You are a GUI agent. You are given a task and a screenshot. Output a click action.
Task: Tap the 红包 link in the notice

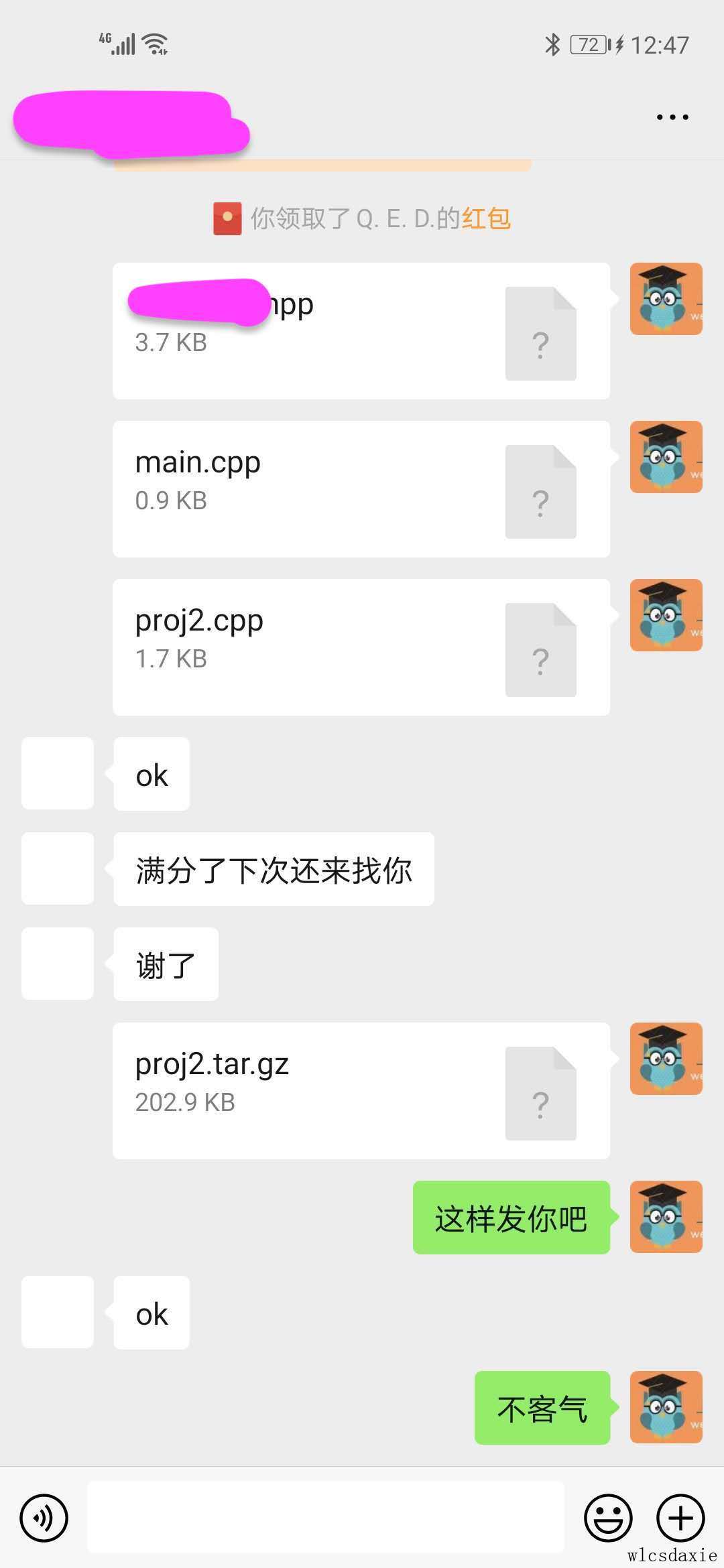click(486, 218)
